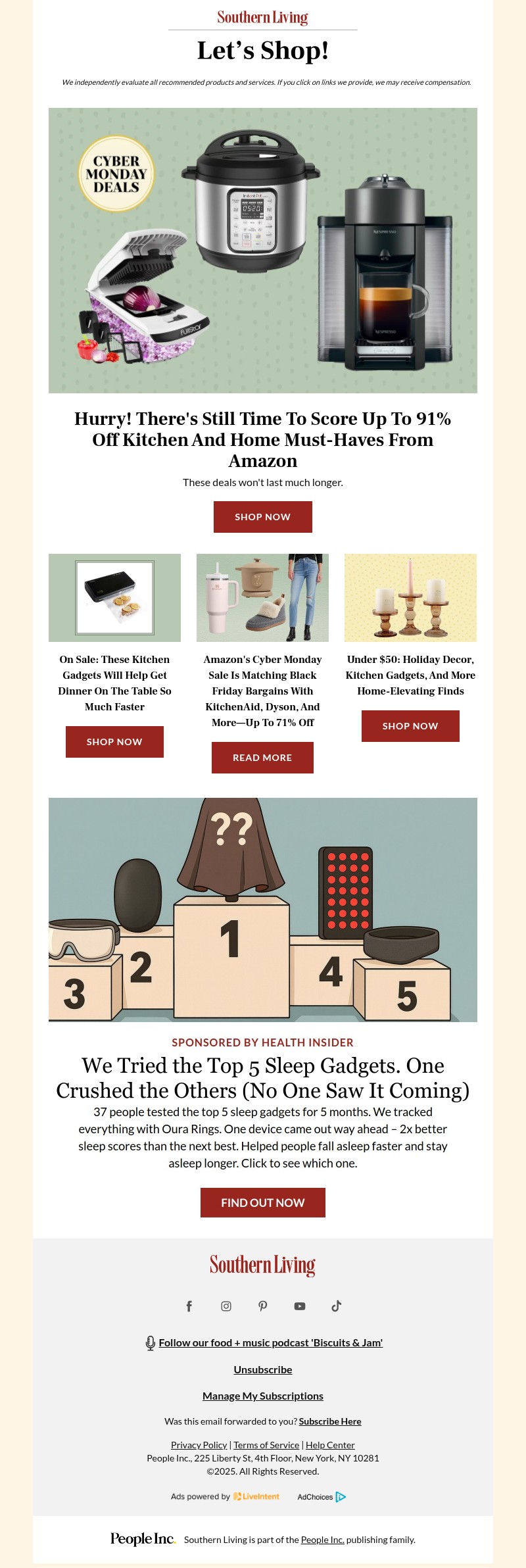Open the vacuum sealer article image
The width and height of the screenshot is (526, 1568).
pyautogui.click(x=114, y=598)
